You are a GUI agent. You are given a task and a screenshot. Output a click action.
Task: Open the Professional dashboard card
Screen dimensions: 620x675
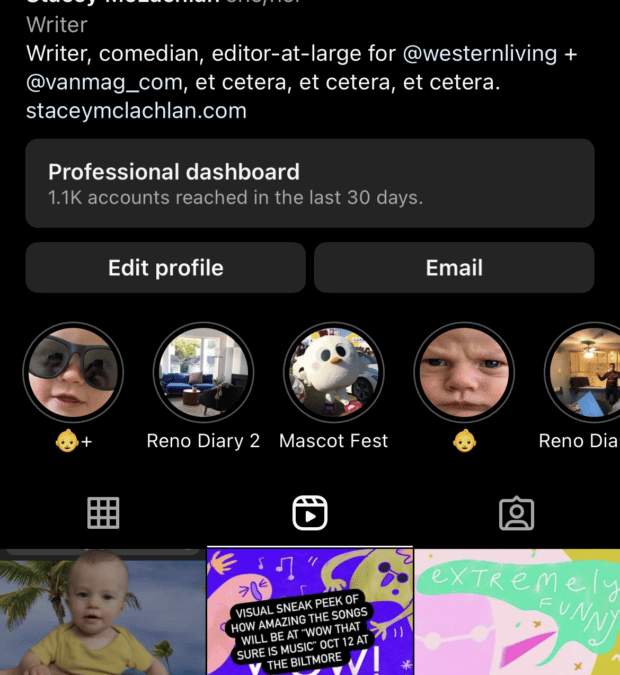point(310,183)
